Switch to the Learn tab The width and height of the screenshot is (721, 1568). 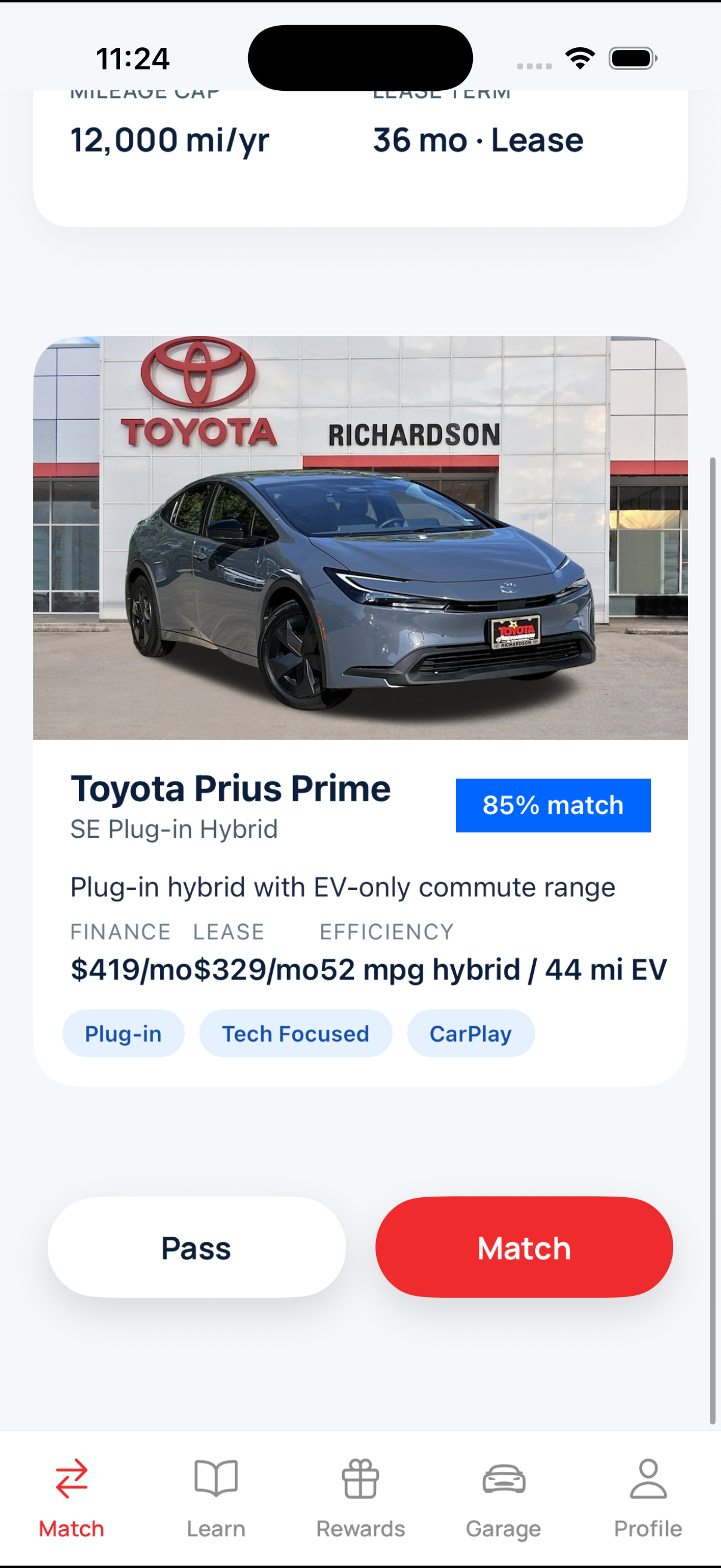click(216, 1497)
